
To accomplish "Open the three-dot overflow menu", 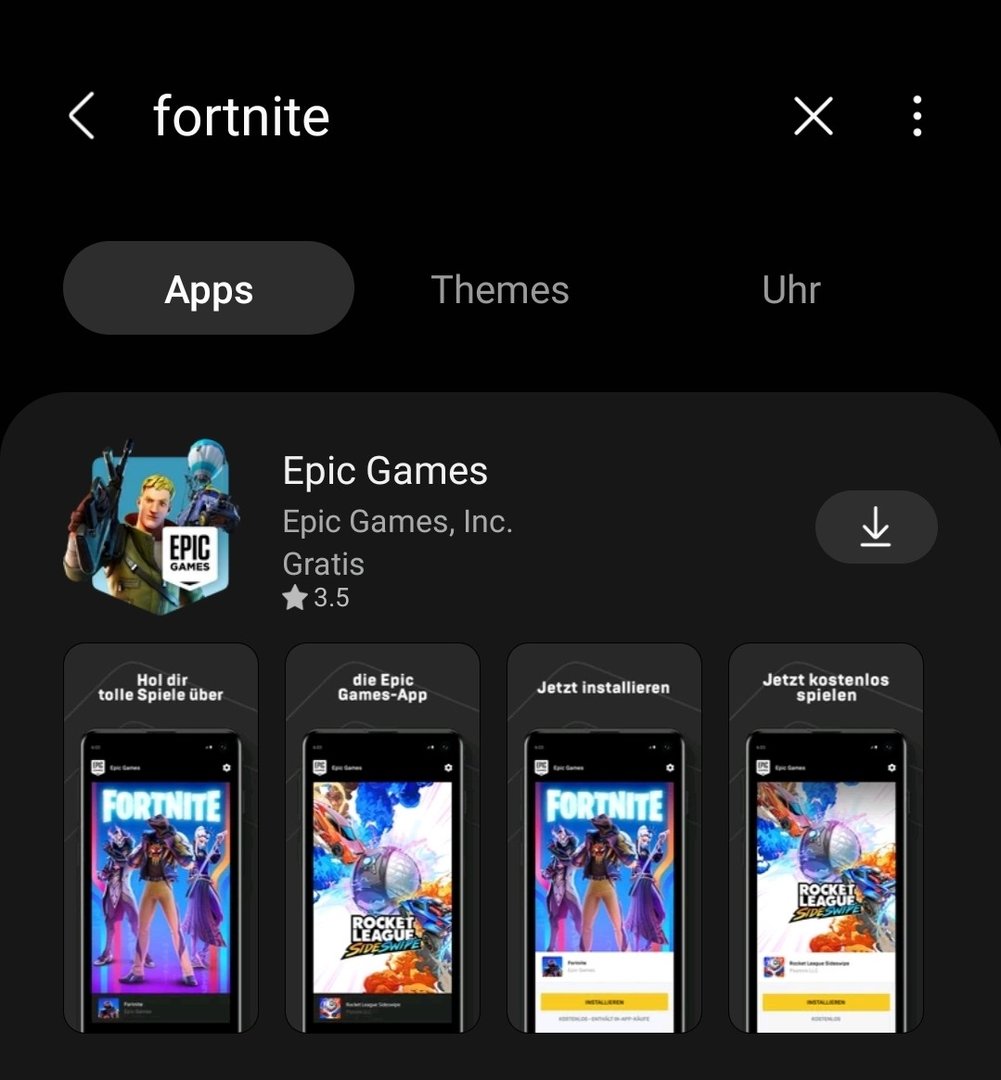I will (917, 117).
